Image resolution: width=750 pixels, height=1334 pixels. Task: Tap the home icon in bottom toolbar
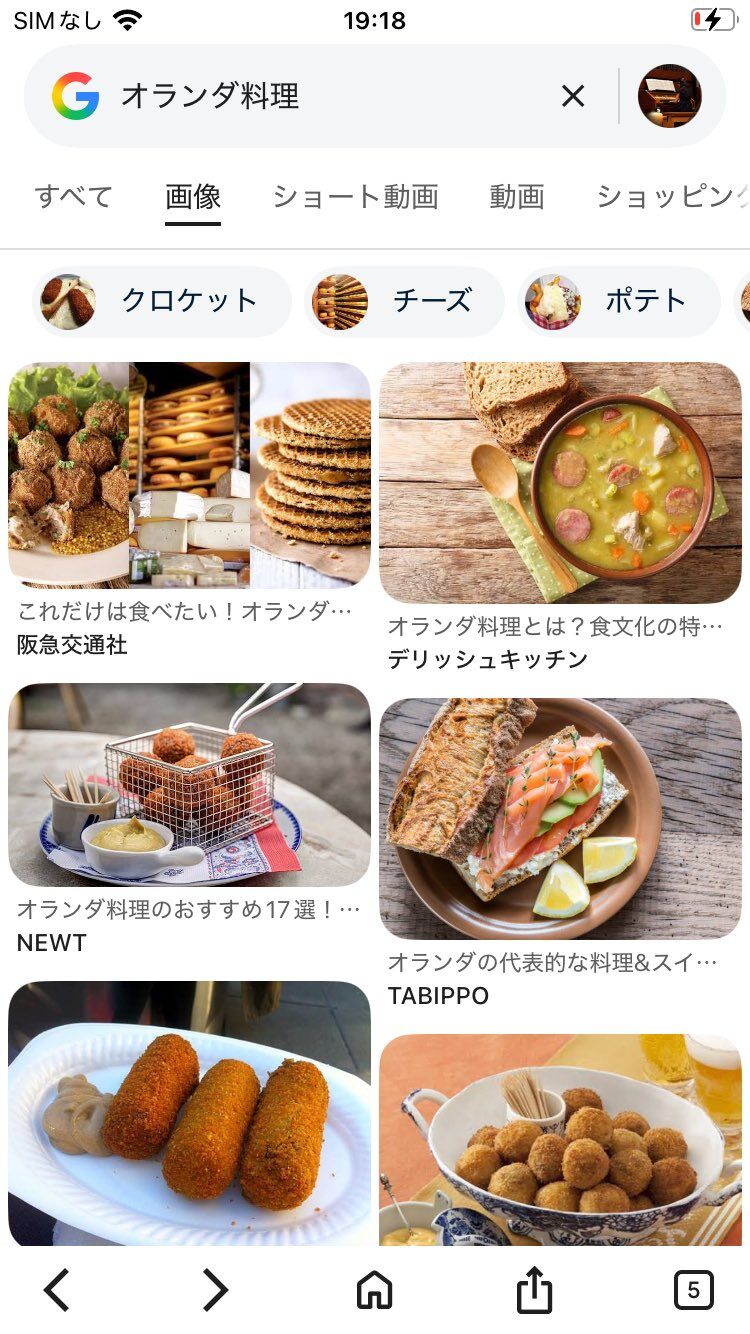(374, 1290)
